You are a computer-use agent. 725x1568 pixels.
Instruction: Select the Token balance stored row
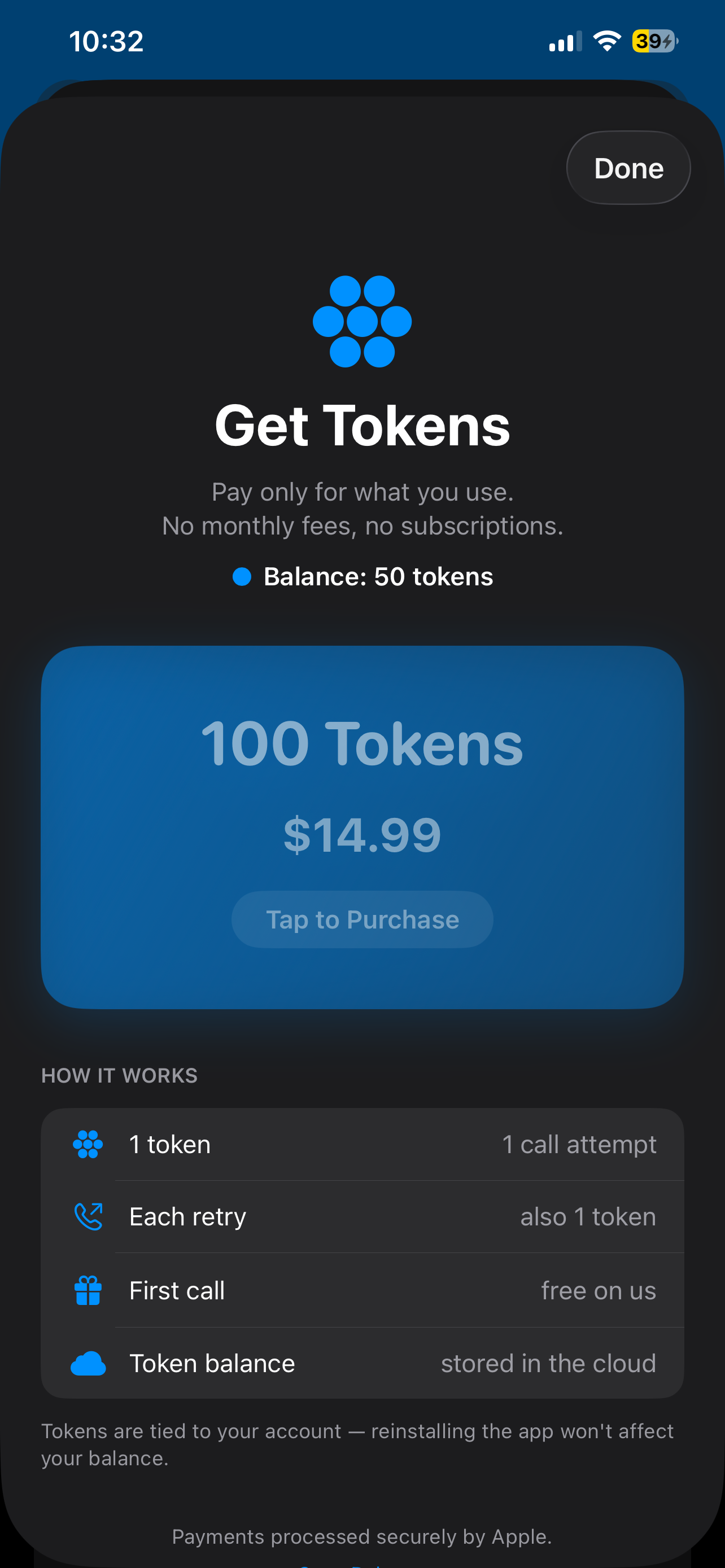tap(361, 1363)
